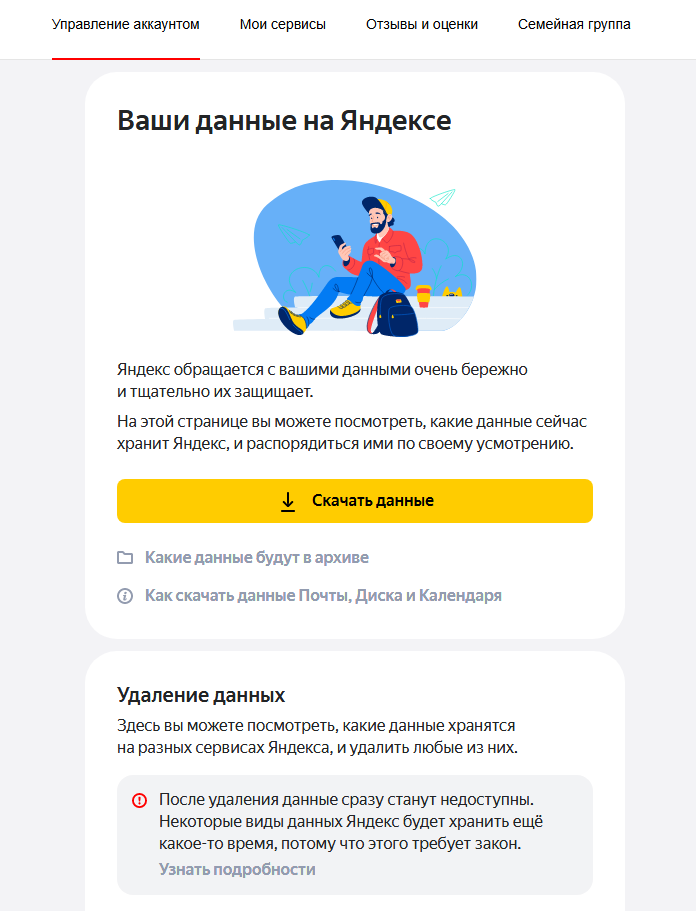This screenshot has width=696, height=911.
Task: Tap the Скачать данные button
Action: coord(355,501)
